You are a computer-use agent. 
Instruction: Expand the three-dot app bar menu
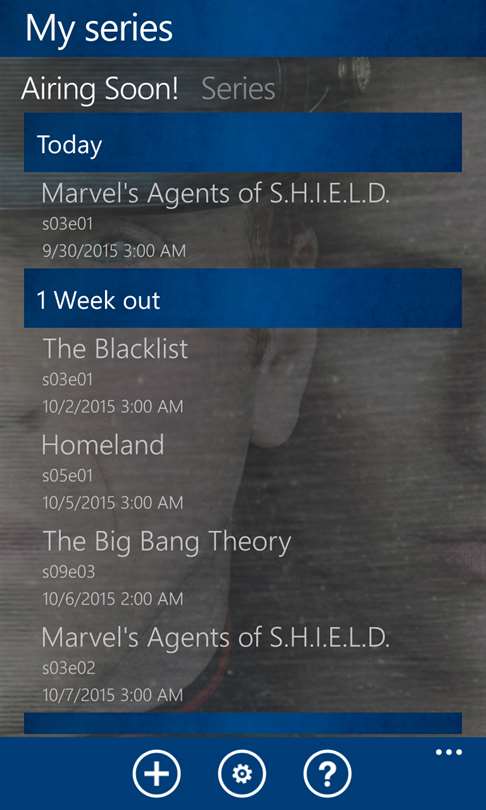[448, 752]
